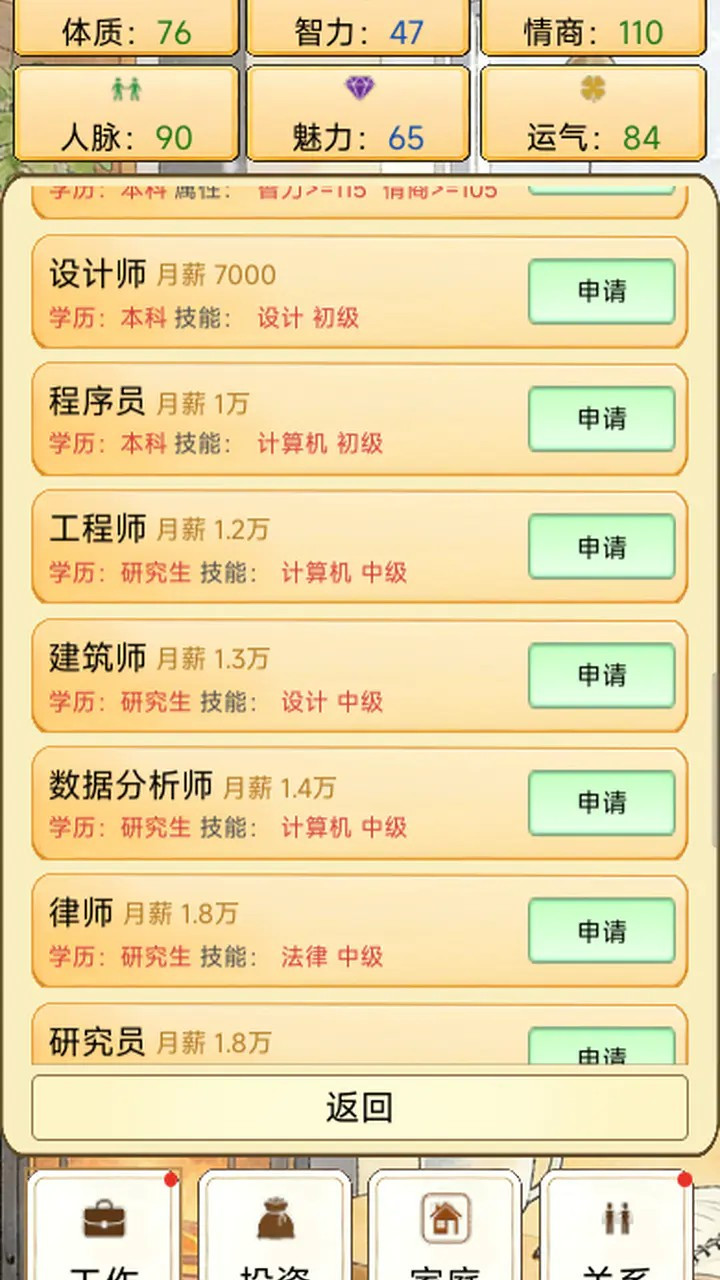Tap the house family icon

tap(444, 1218)
